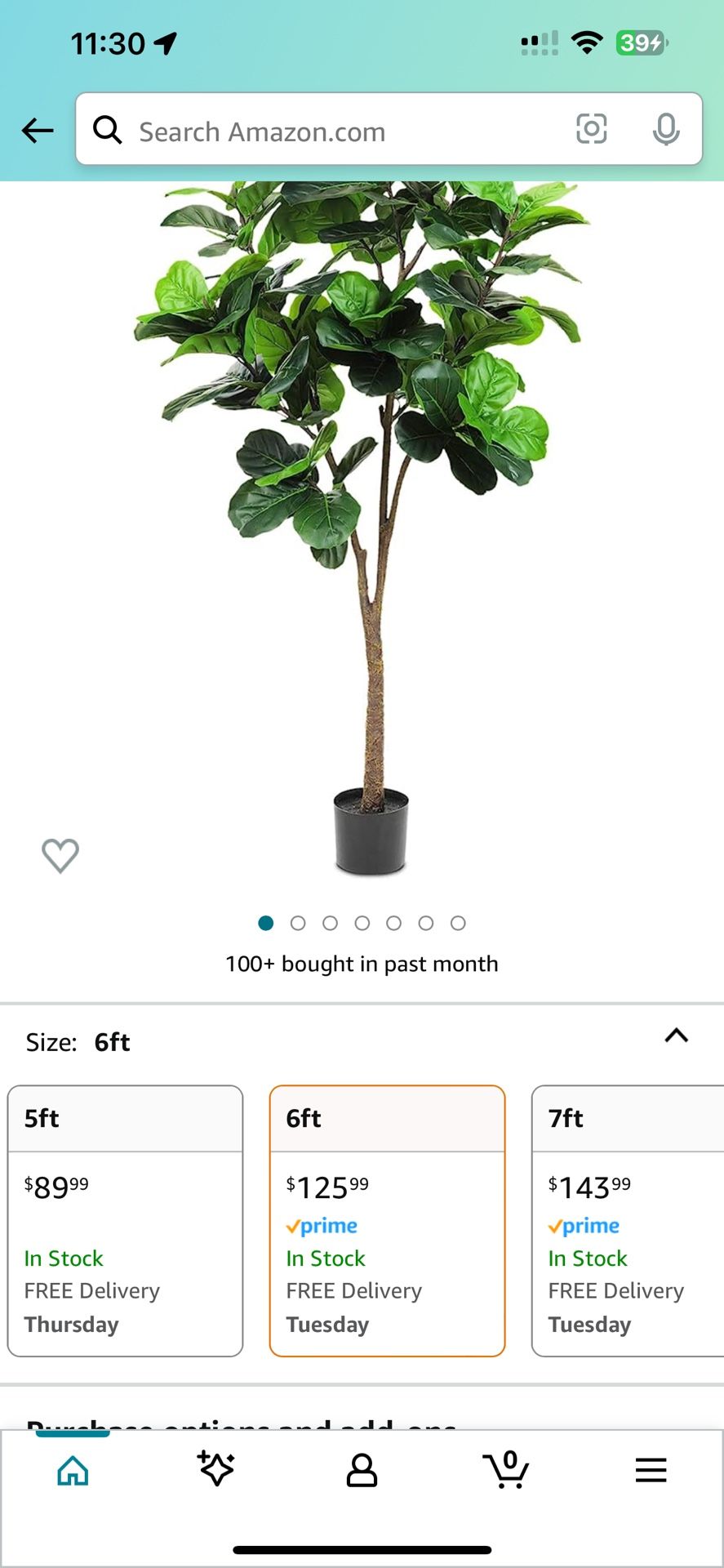
Task: Tap the microphone to search by voice
Action: pos(666,129)
